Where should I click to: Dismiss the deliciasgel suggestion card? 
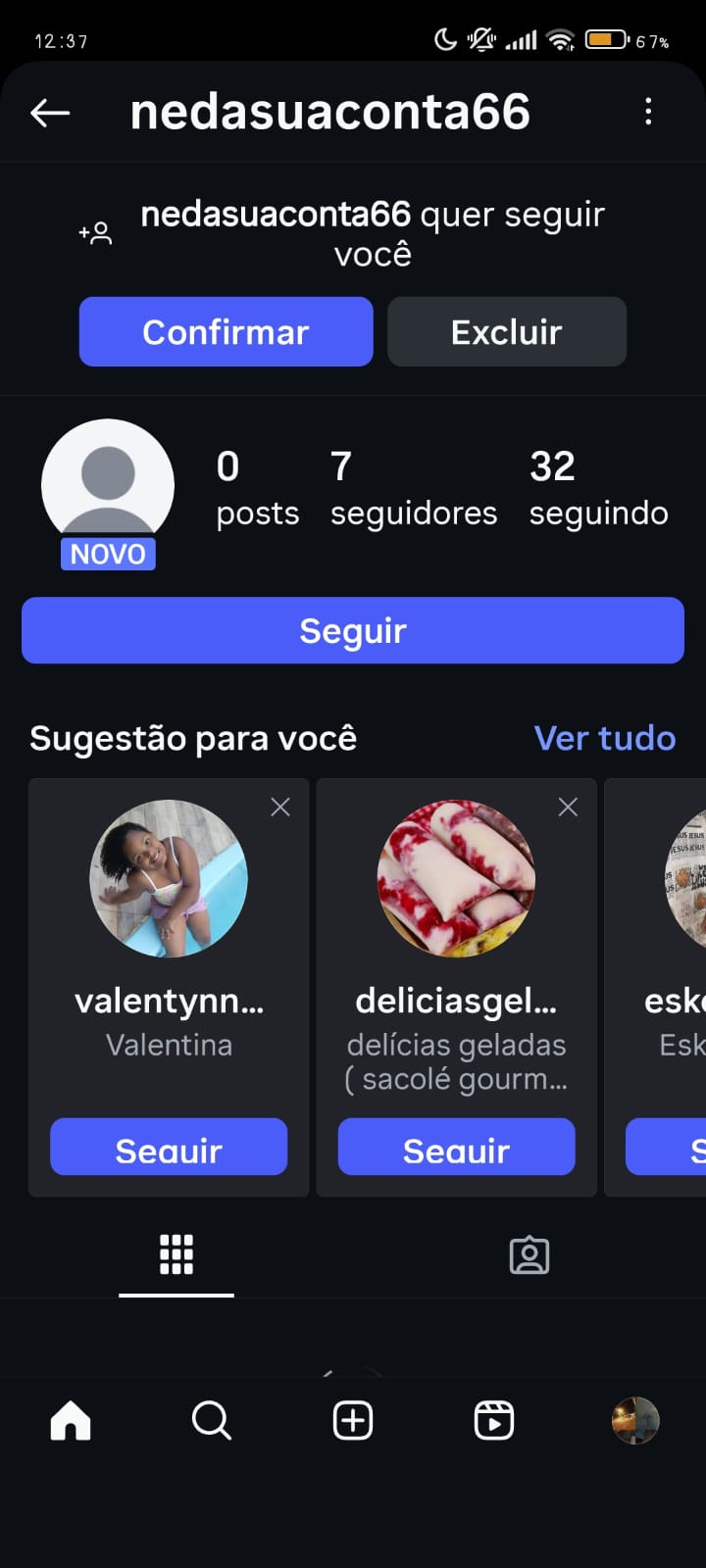[568, 807]
